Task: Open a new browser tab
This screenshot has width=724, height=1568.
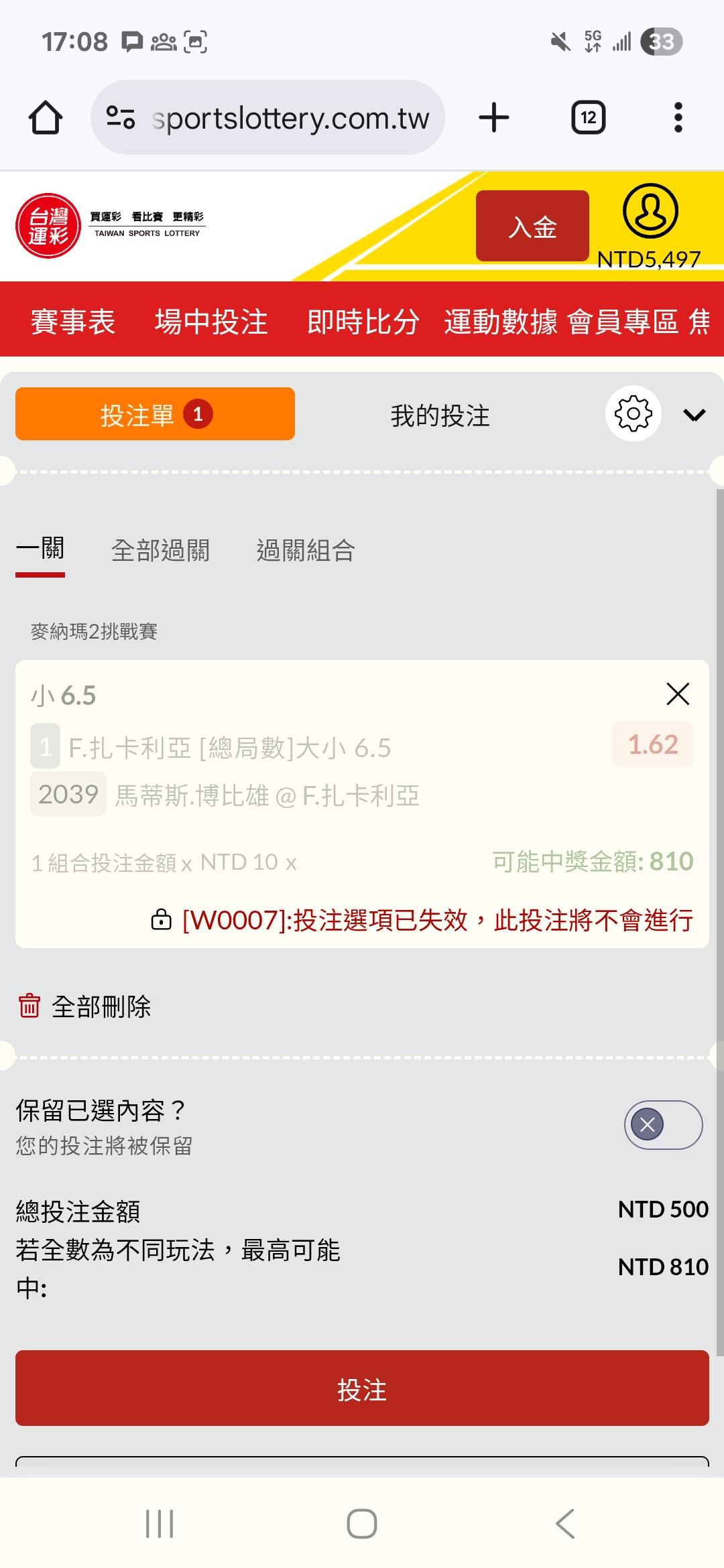Action: pyautogui.click(x=494, y=118)
